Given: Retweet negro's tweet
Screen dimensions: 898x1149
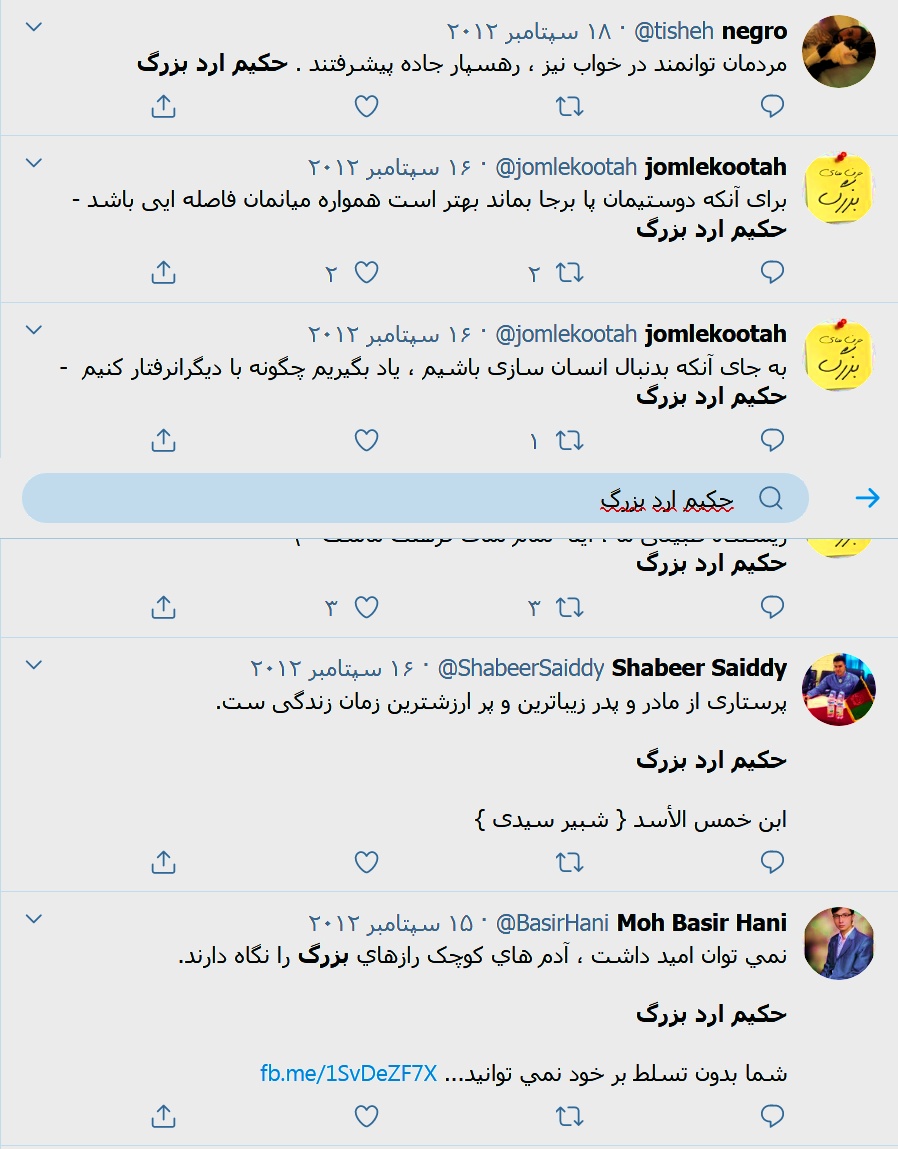Looking at the screenshot, I should coord(569,106).
